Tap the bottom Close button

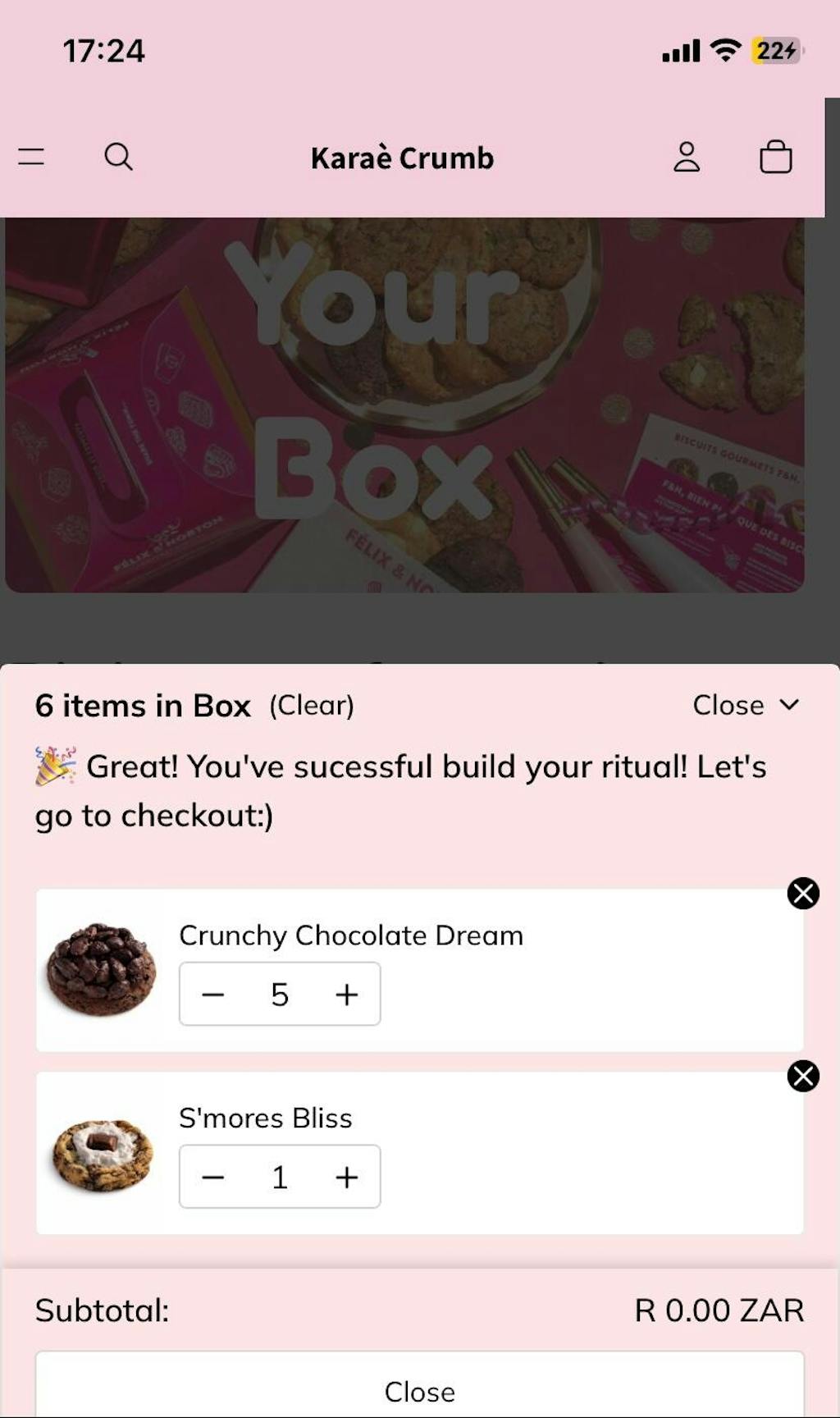[419, 1391]
